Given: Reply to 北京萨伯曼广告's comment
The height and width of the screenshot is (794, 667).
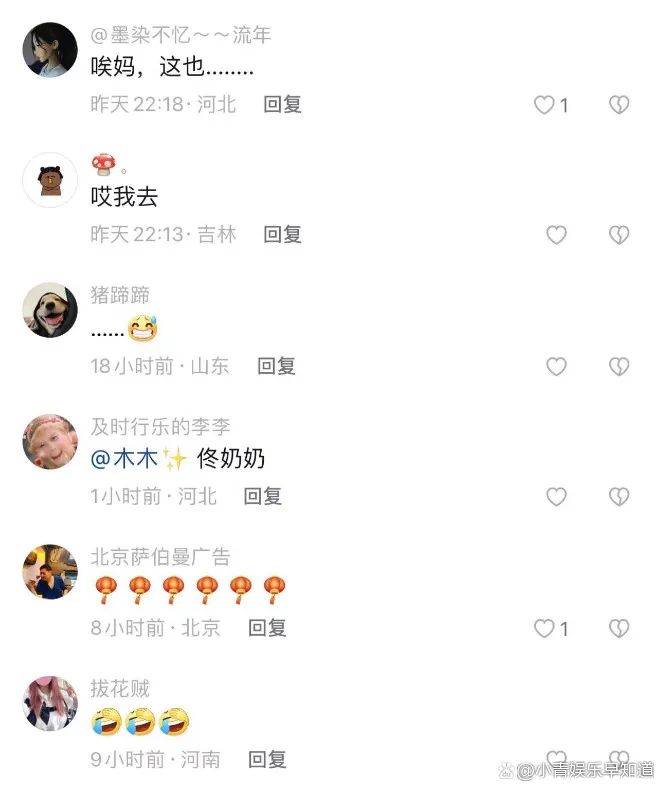Looking at the screenshot, I should coord(267,628).
